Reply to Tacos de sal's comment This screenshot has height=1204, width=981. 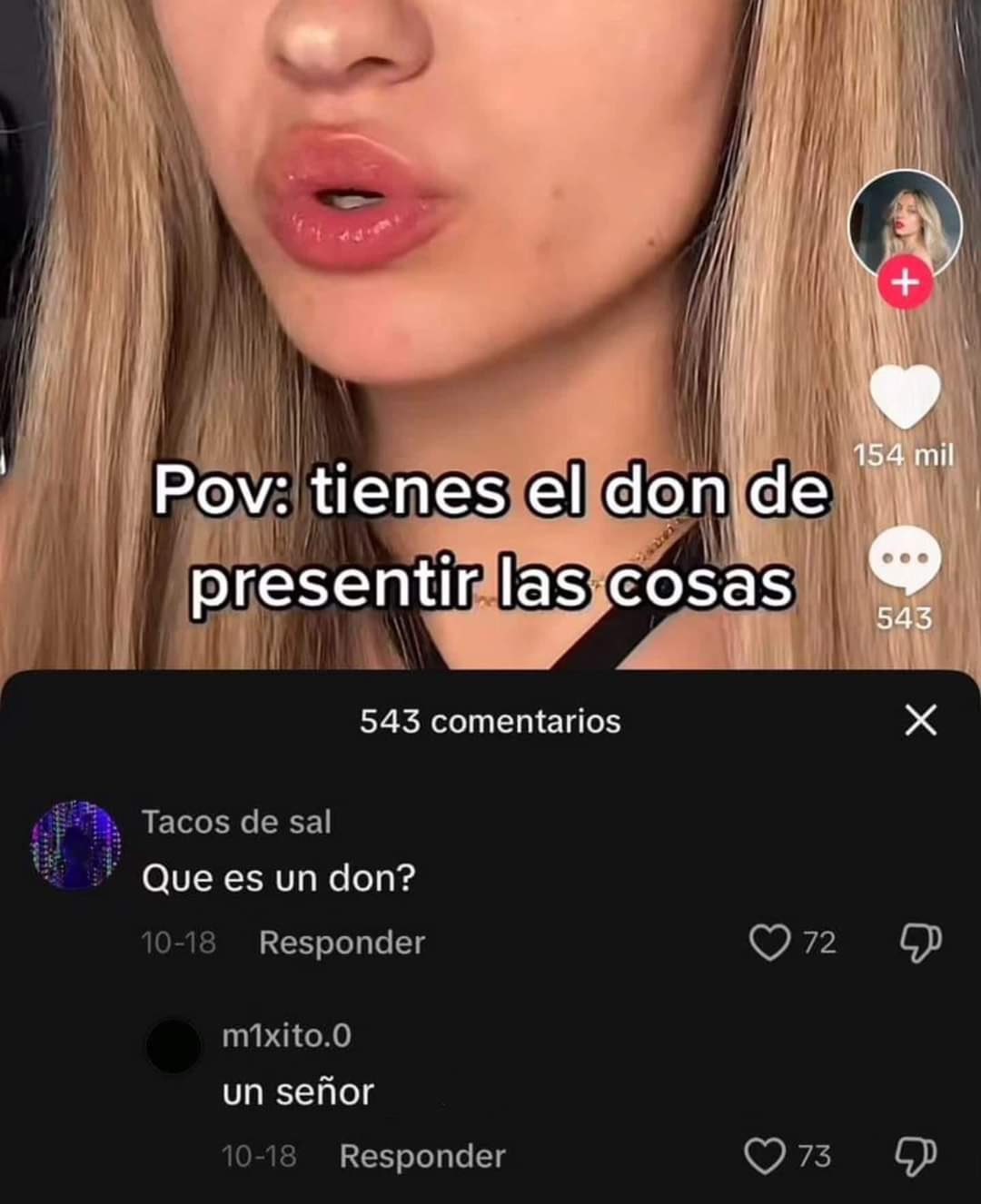click(342, 942)
